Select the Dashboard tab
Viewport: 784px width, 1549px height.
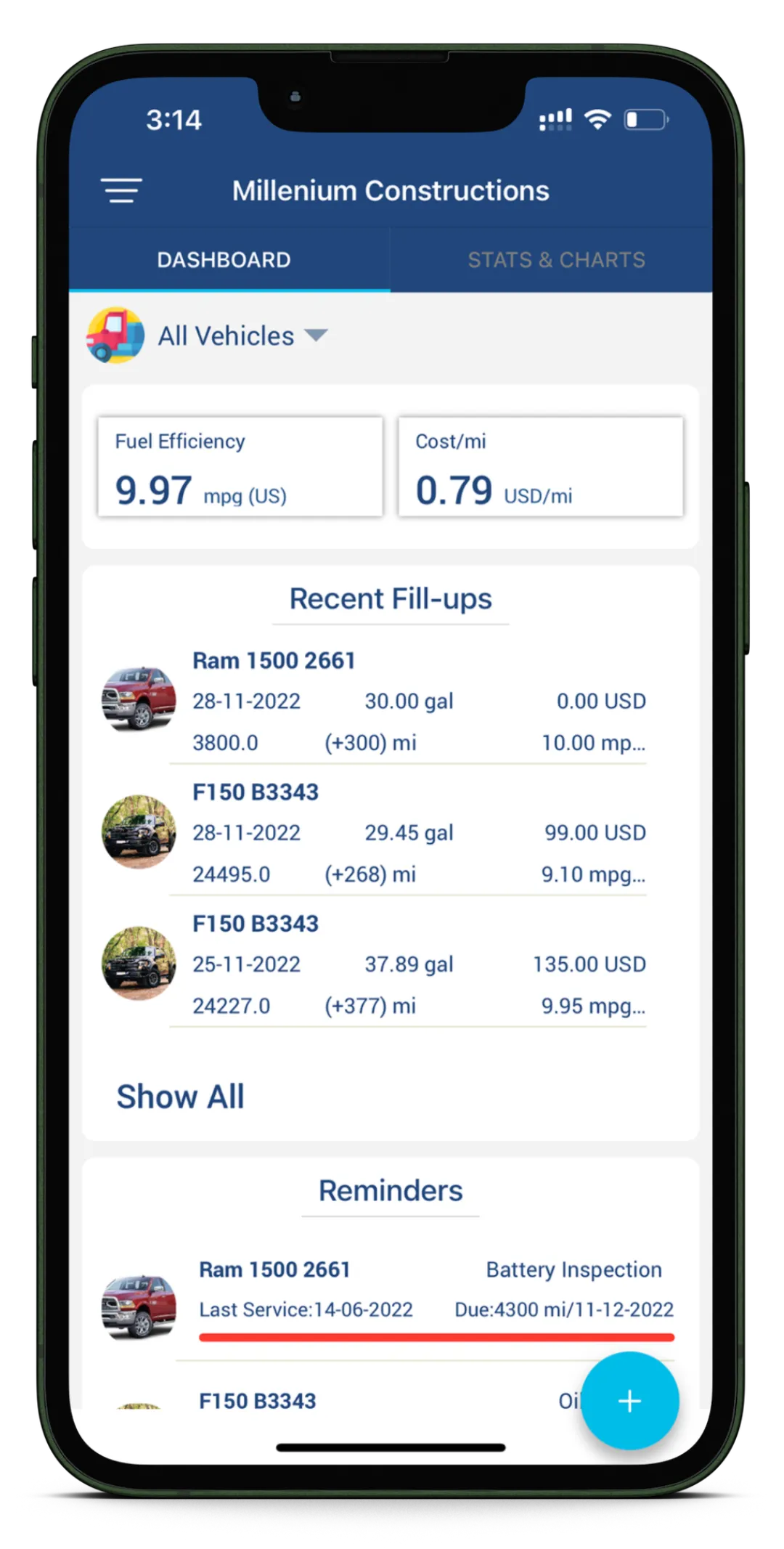224,260
